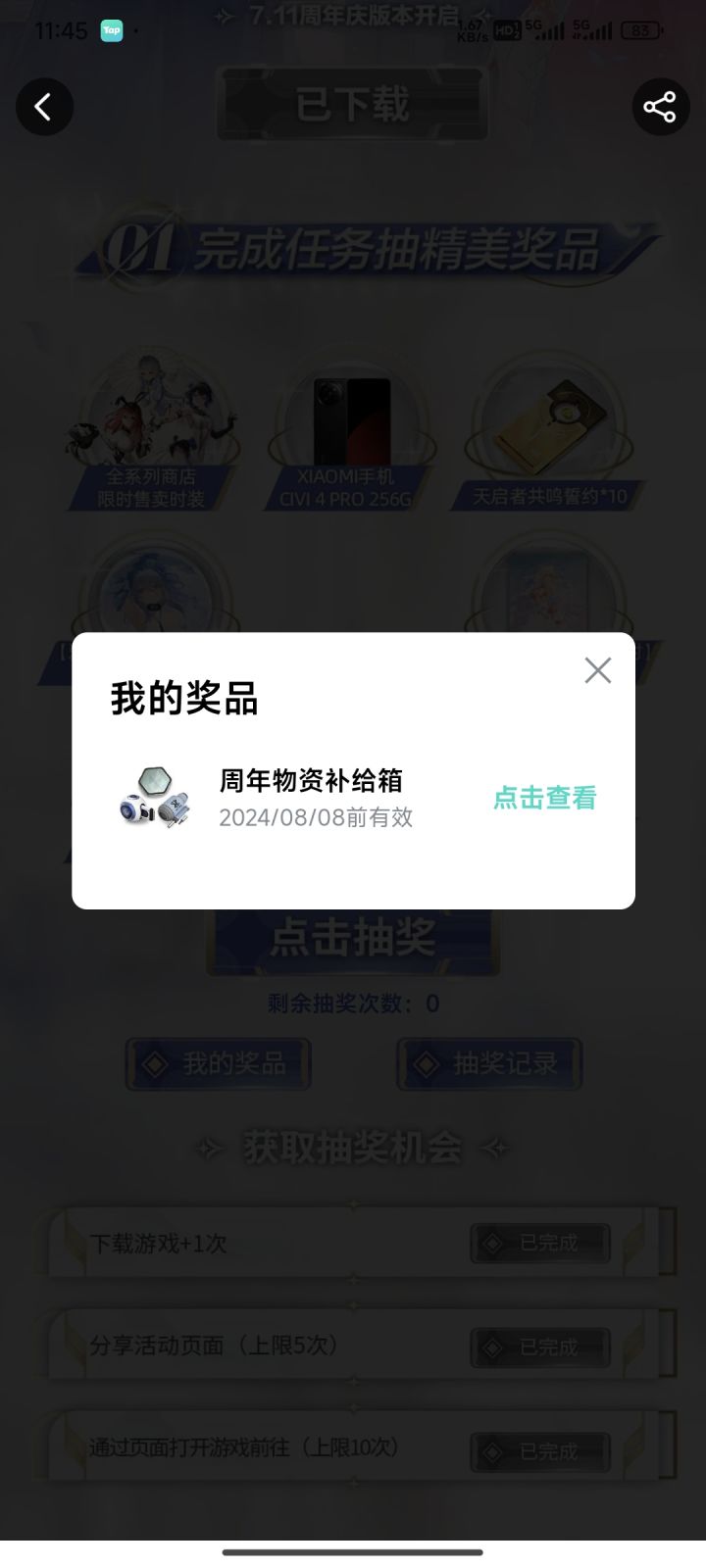Tap the TapTap icon in the status bar

click(112, 32)
